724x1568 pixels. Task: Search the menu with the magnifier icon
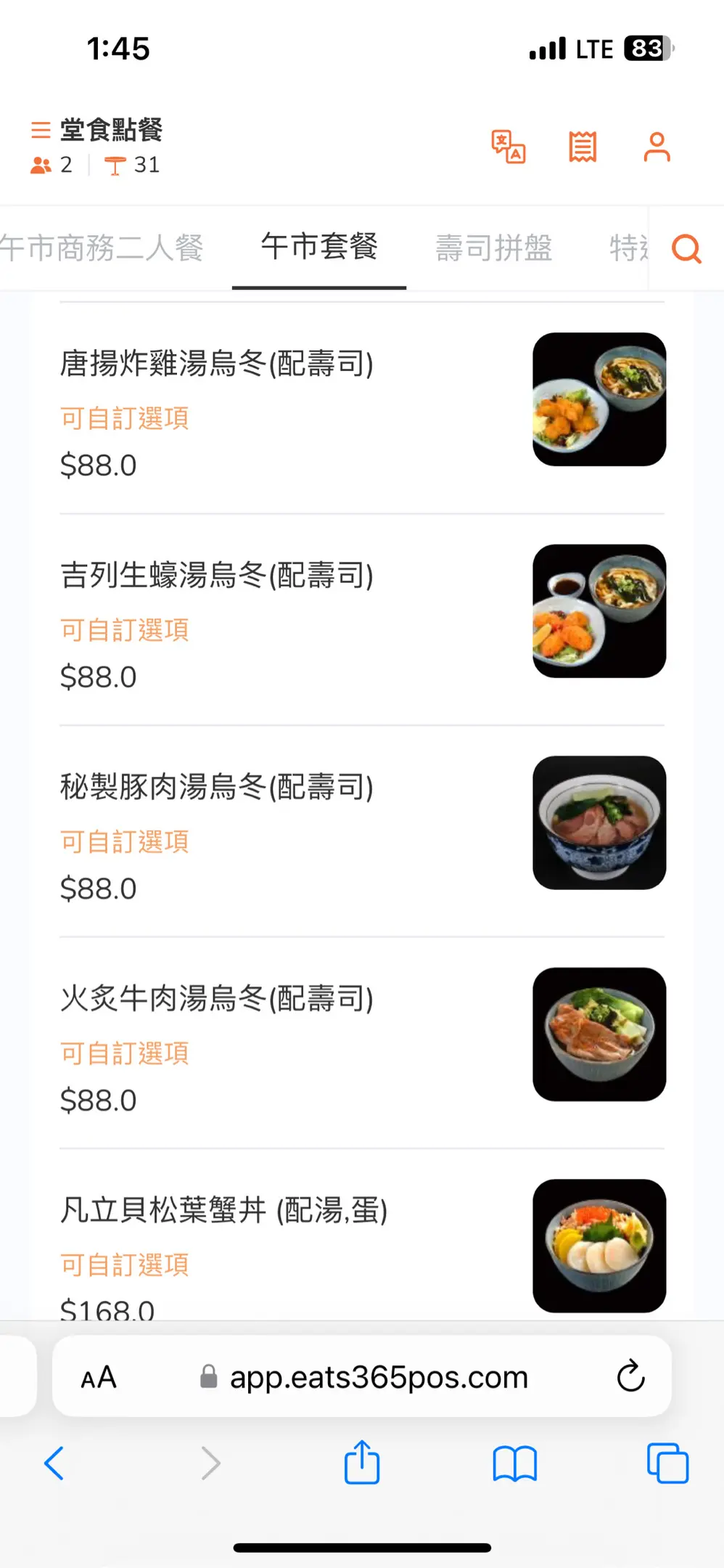686,249
